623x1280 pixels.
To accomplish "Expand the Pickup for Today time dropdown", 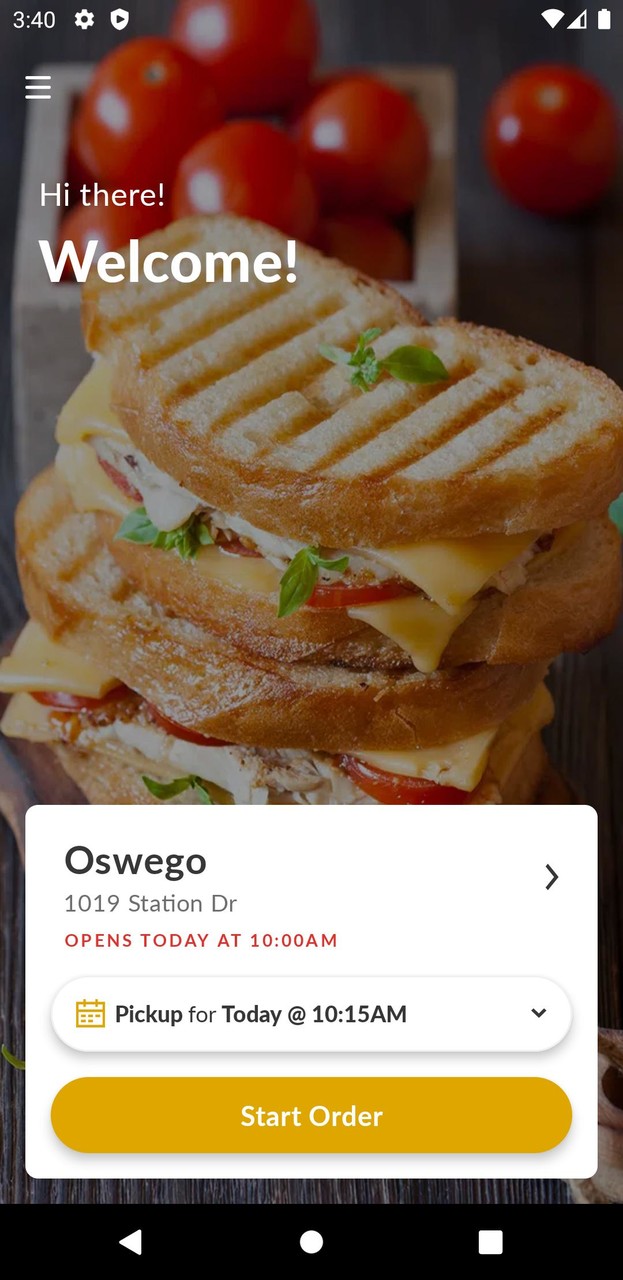I will (538, 1013).
